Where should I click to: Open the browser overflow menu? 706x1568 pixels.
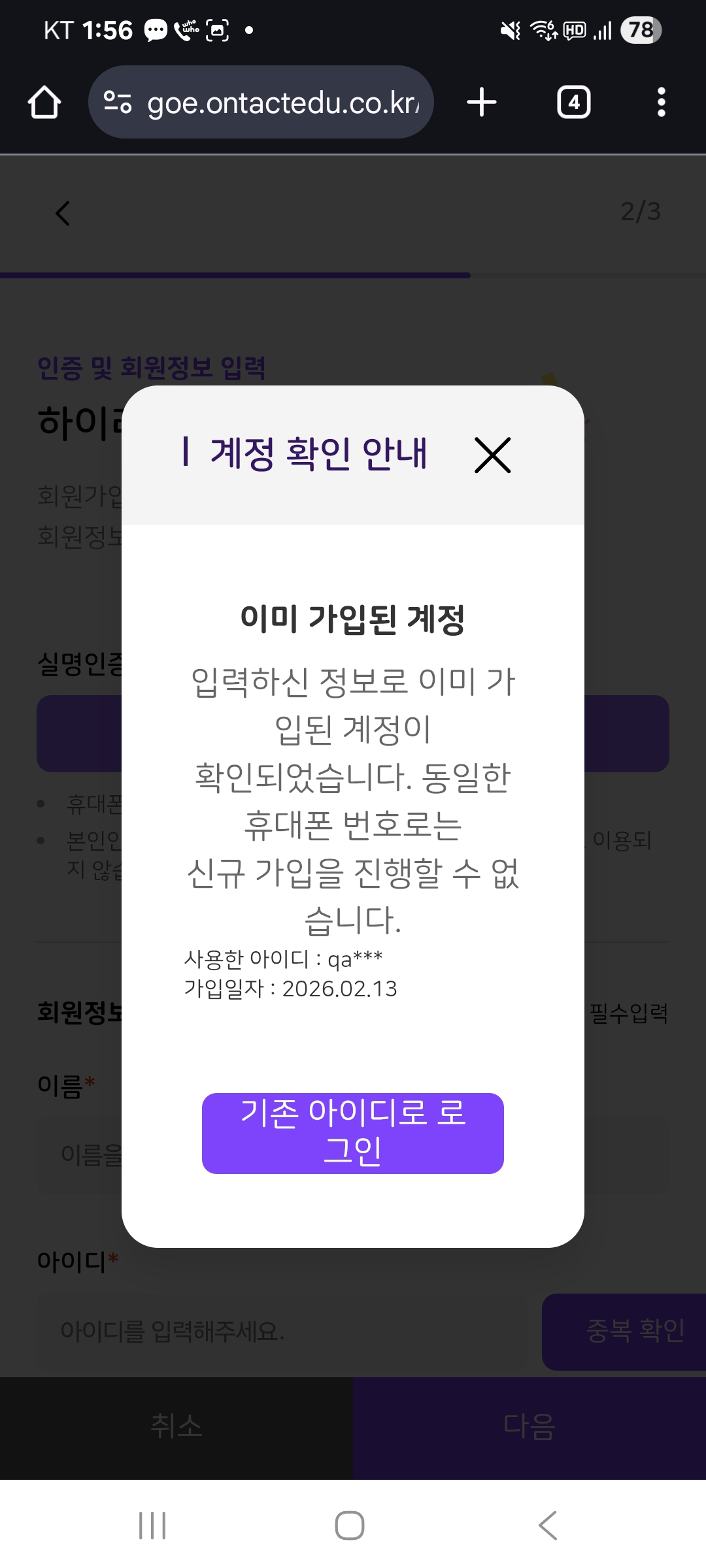(x=661, y=103)
